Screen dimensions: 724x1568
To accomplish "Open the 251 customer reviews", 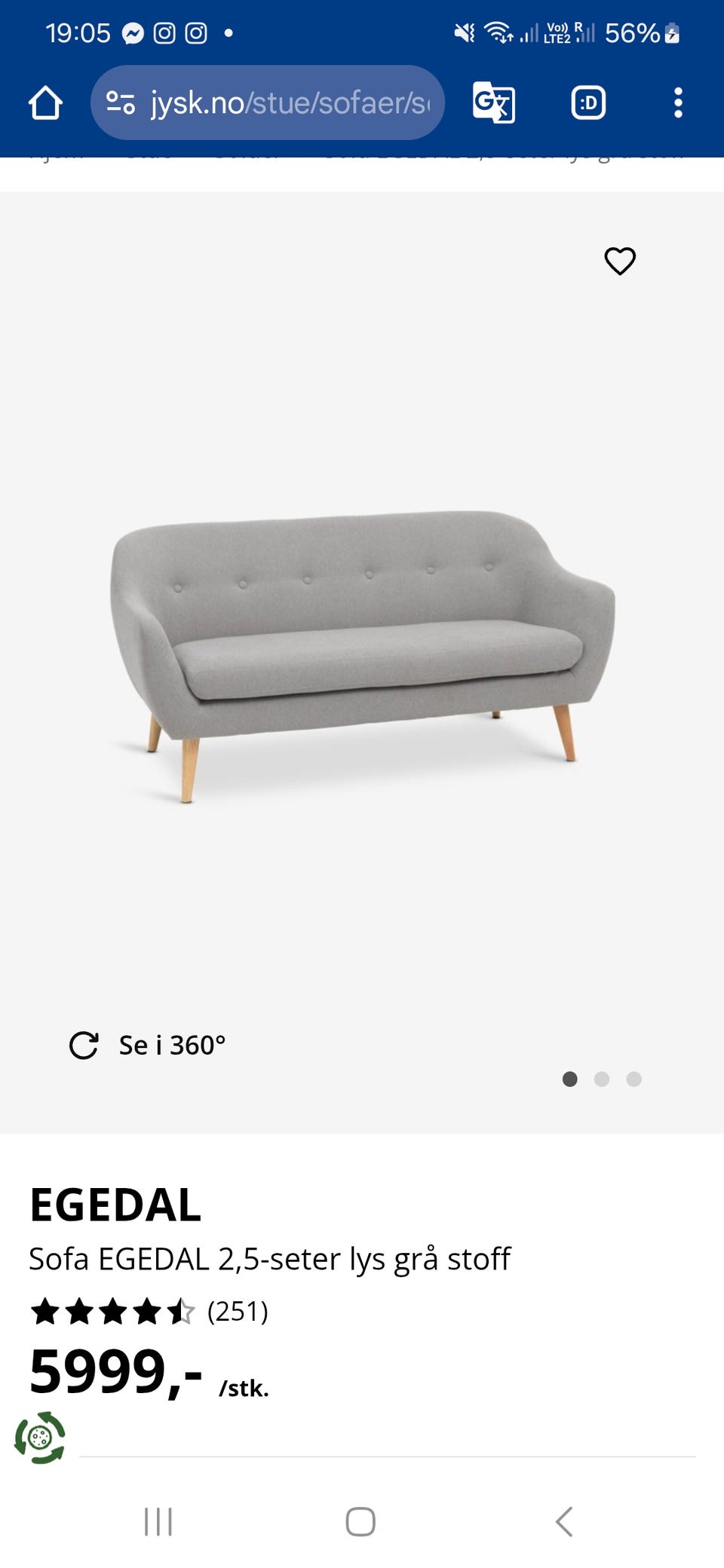I will (237, 1312).
